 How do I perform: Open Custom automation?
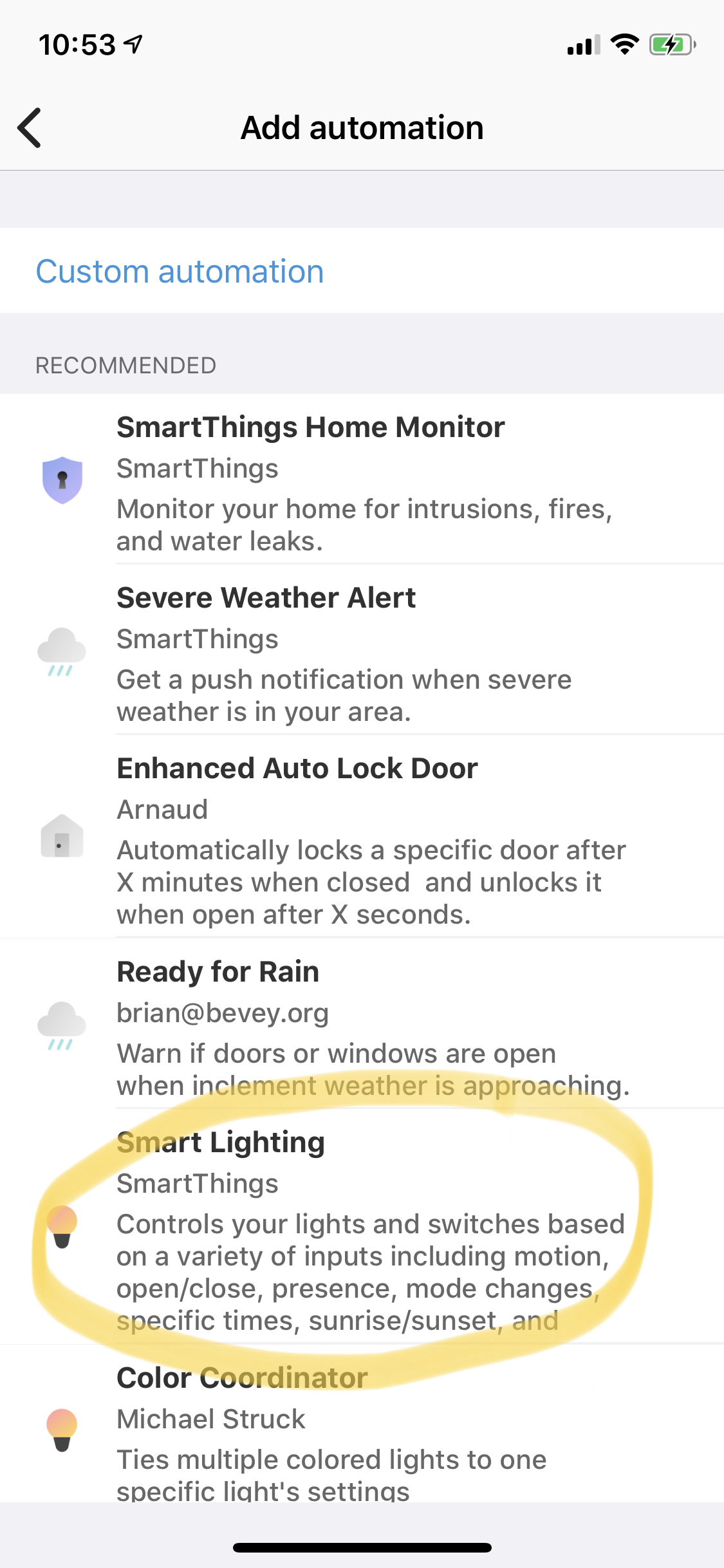[180, 271]
